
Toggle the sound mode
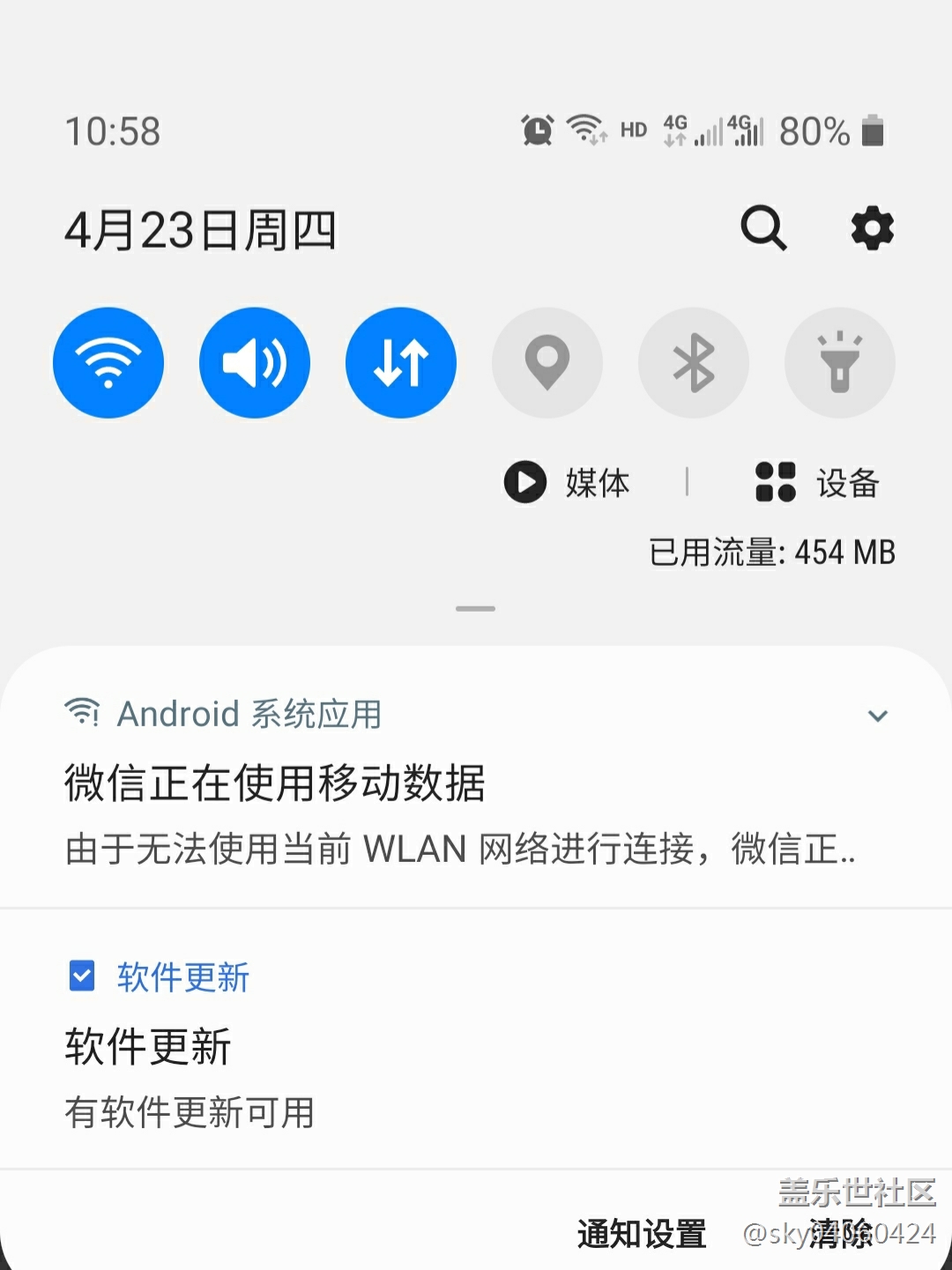point(255,362)
